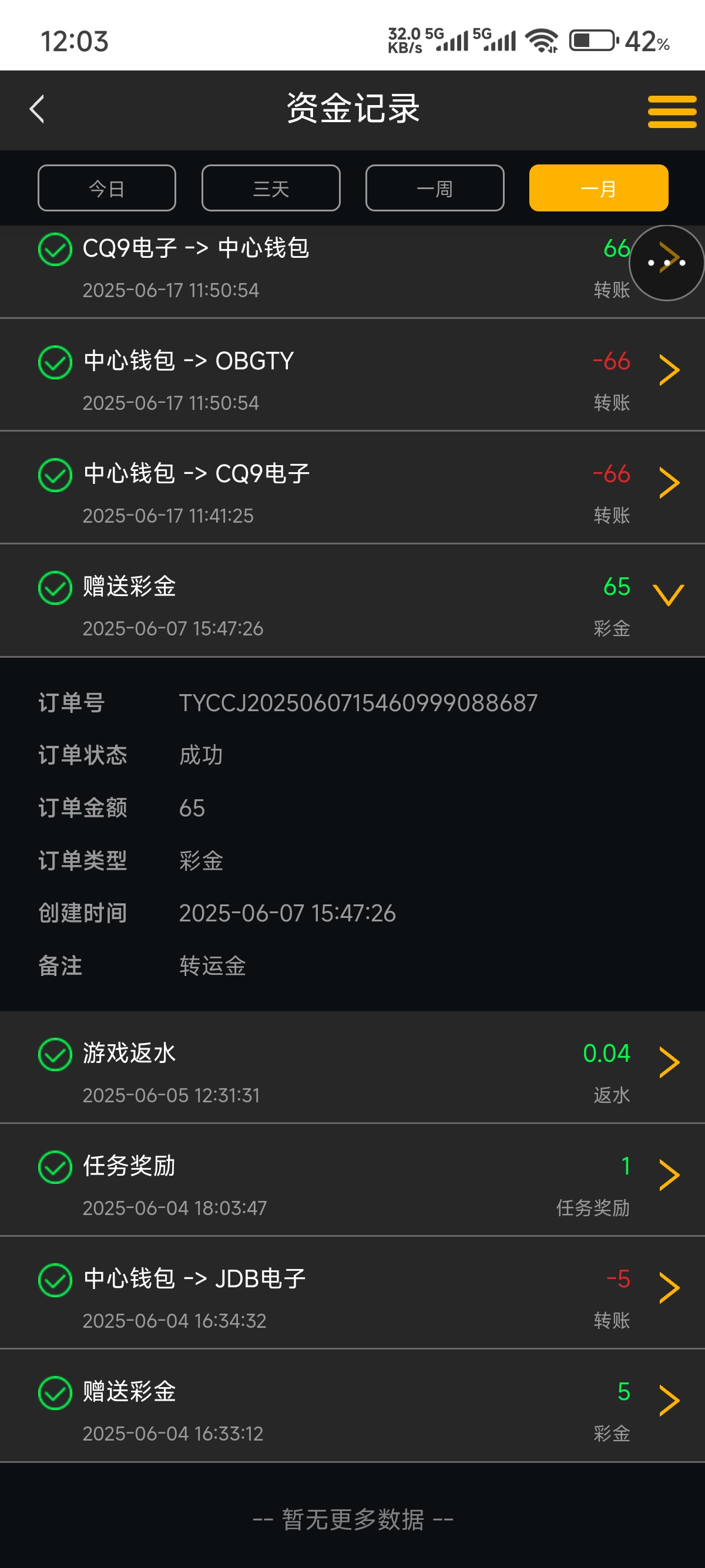
Task: Expand the 中心钱包 -> JDB电子 transfer
Action: click(x=352, y=1292)
